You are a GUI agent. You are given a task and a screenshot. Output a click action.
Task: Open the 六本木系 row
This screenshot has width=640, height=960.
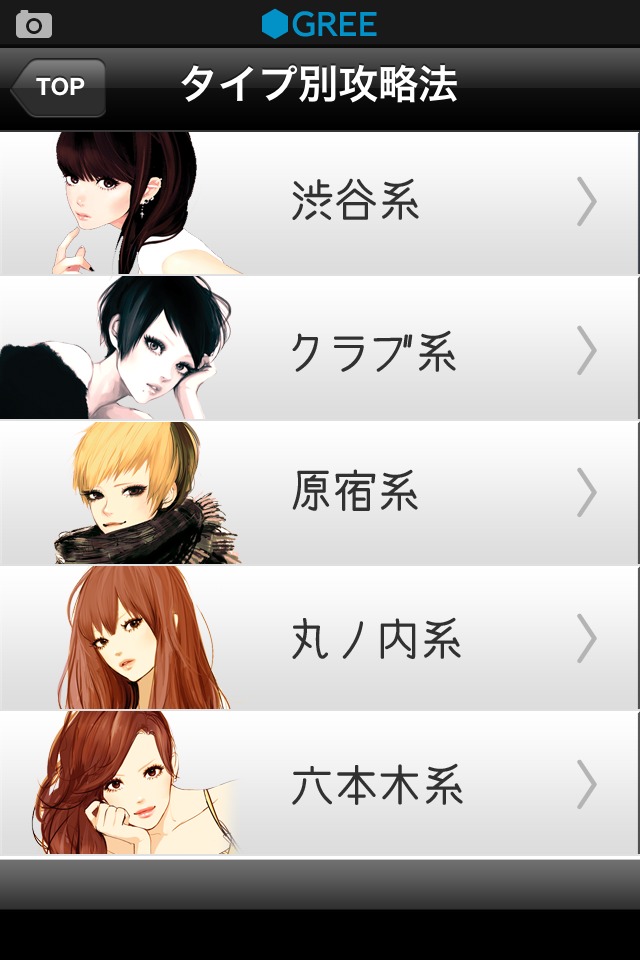(320, 785)
